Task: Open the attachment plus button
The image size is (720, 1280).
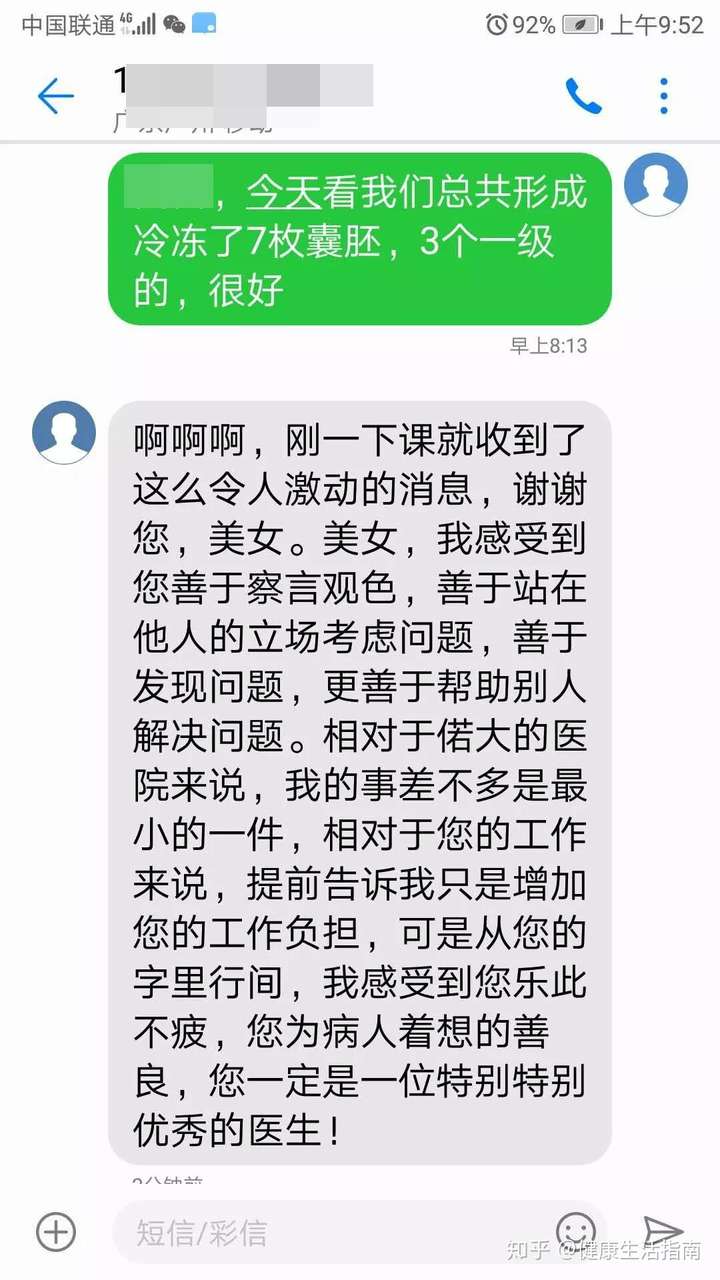Action: point(56,1231)
